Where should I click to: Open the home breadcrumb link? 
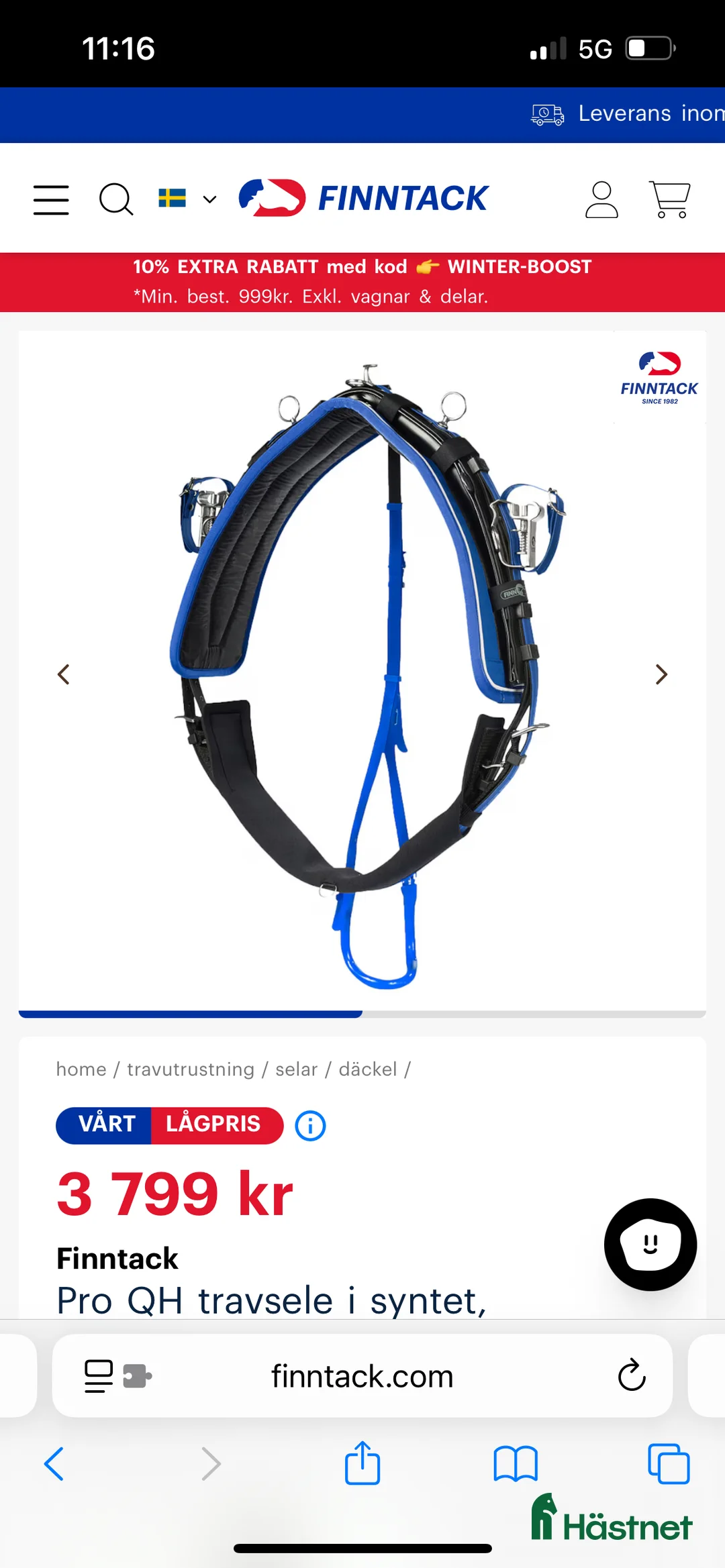(81, 1069)
